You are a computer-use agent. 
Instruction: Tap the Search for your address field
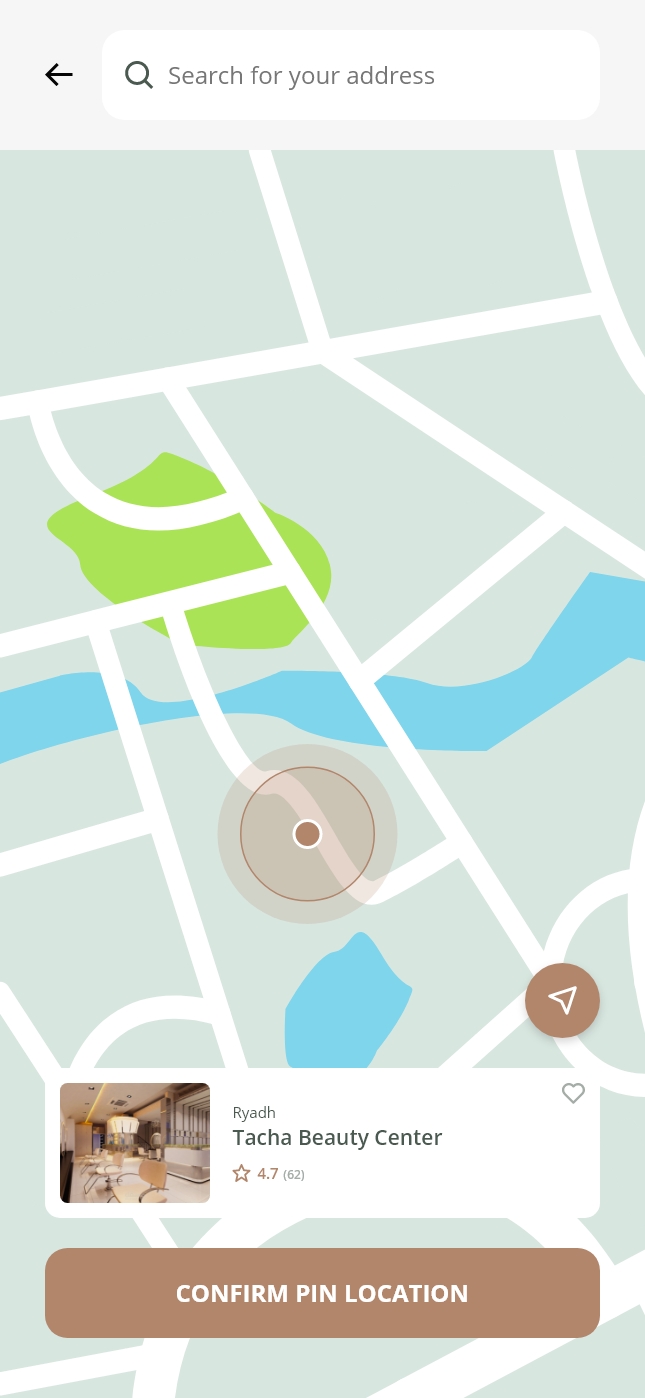pyautogui.click(x=350, y=76)
